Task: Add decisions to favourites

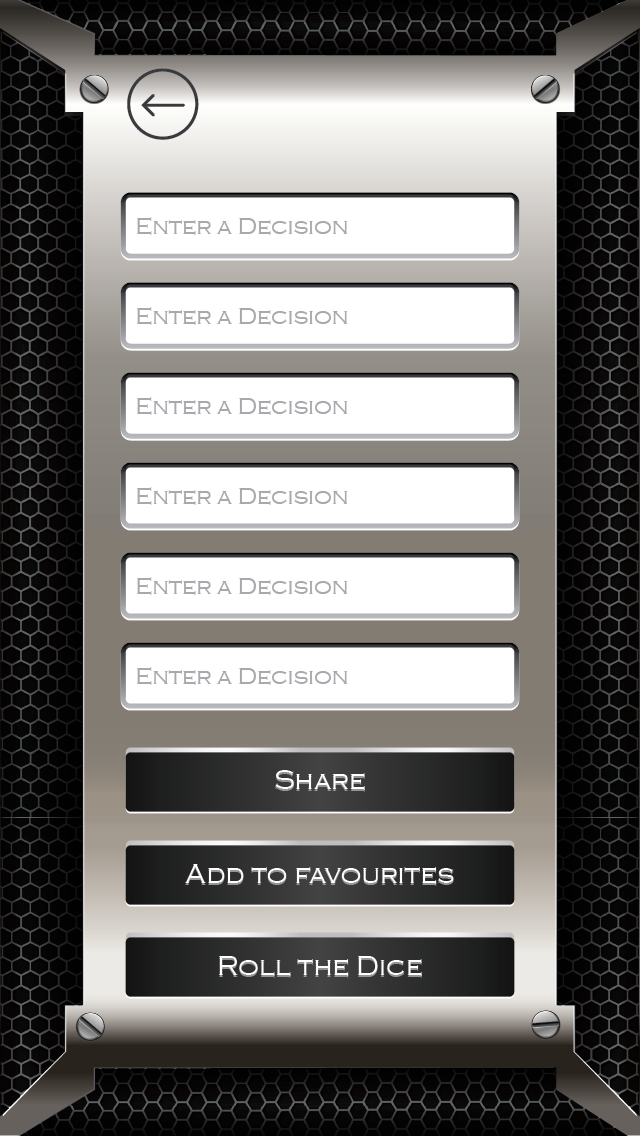Action: click(320, 875)
